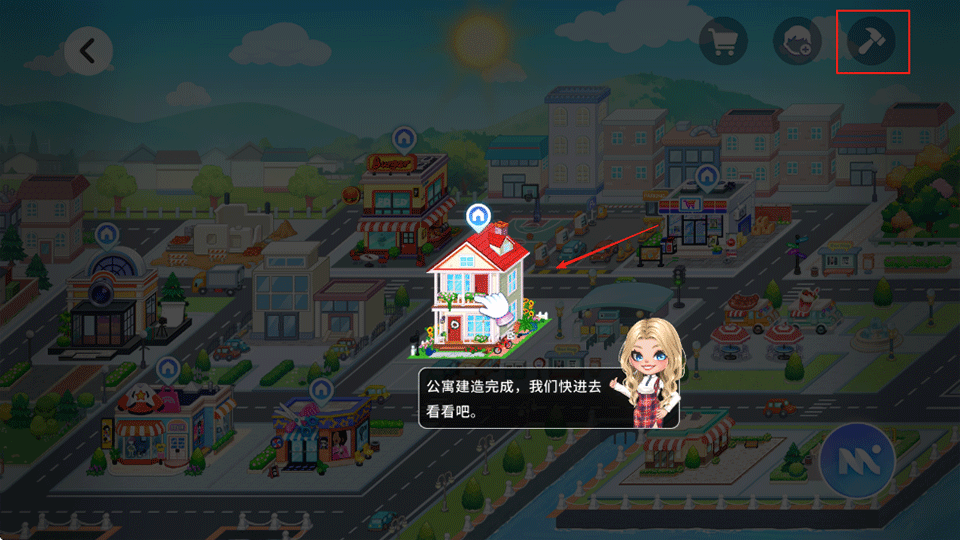Open the hammer build tool

(871, 42)
